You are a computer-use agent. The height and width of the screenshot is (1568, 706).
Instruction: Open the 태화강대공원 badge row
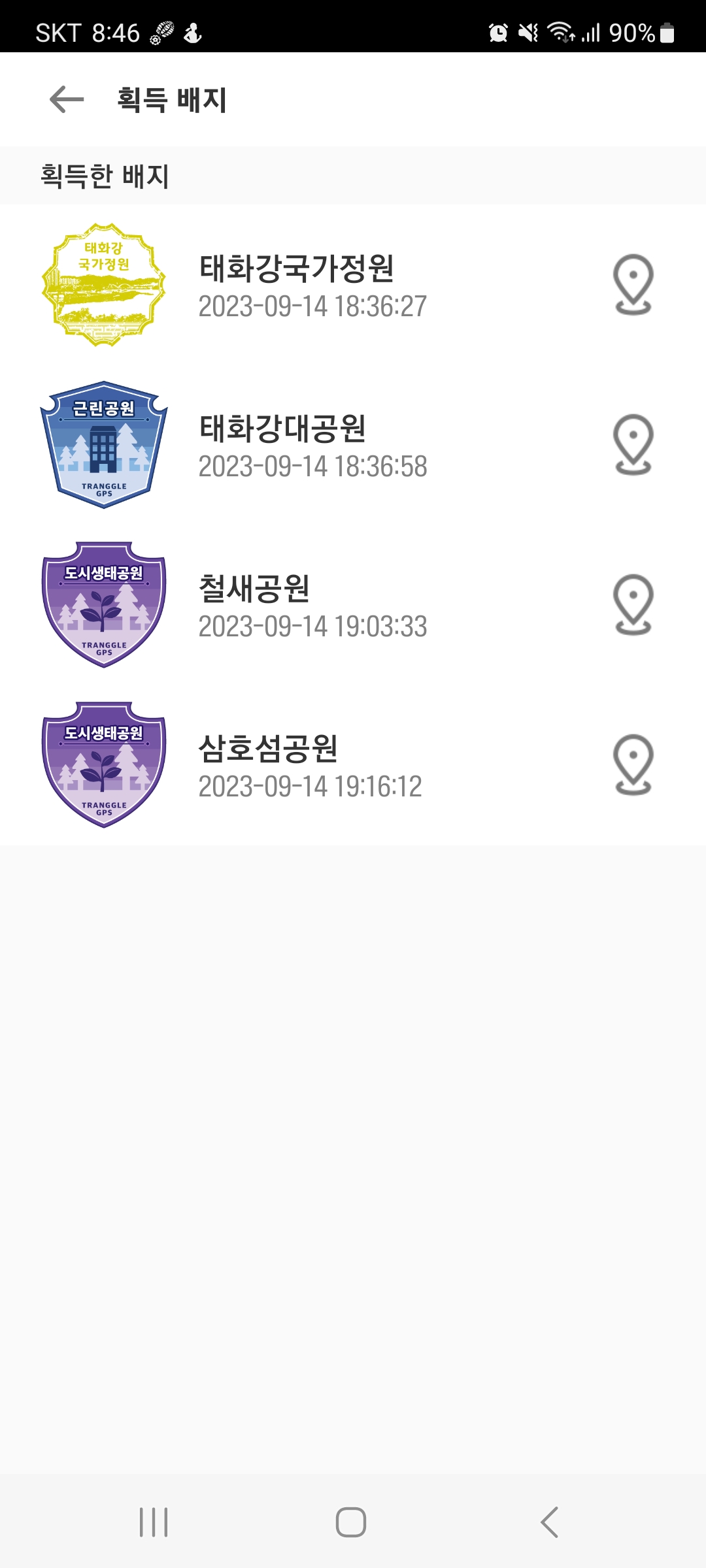point(353,445)
